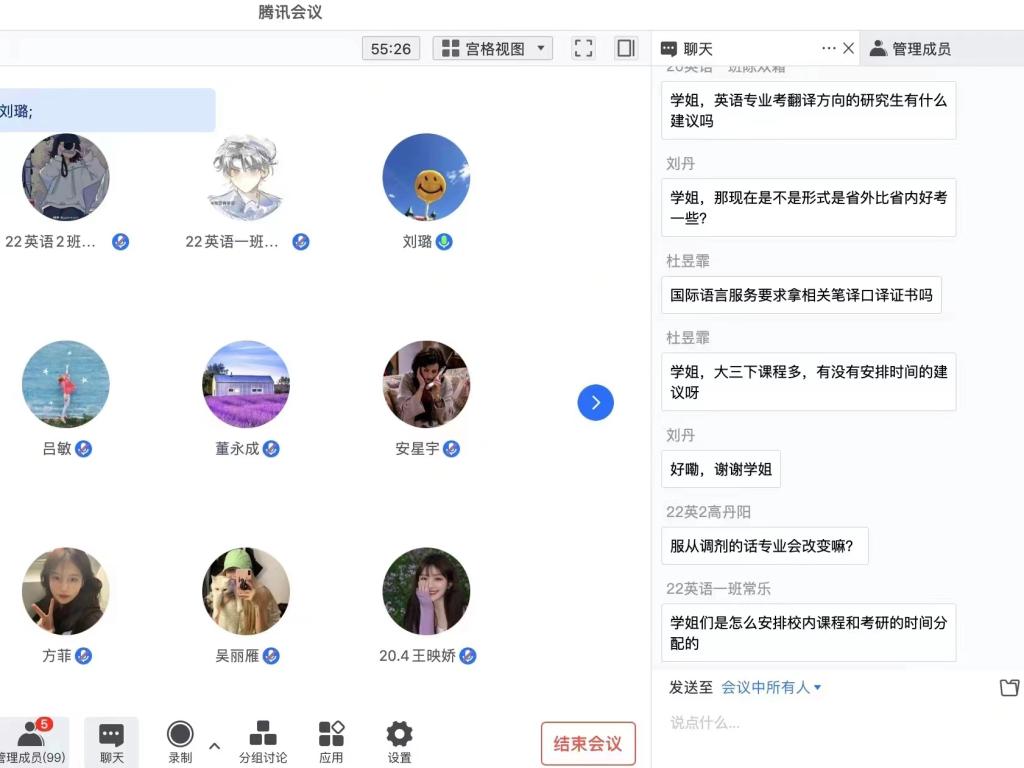Tap 结束会议 to end meeting
Viewport: 1024px width, 768px height.
click(588, 744)
